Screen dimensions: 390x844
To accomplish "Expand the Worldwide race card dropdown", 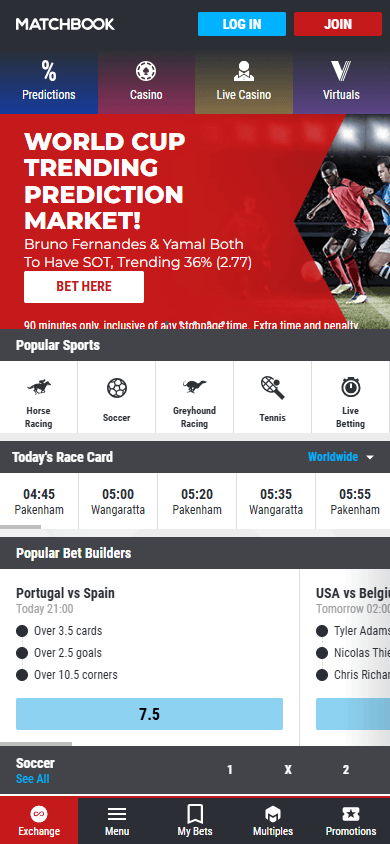I will point(341,457).
